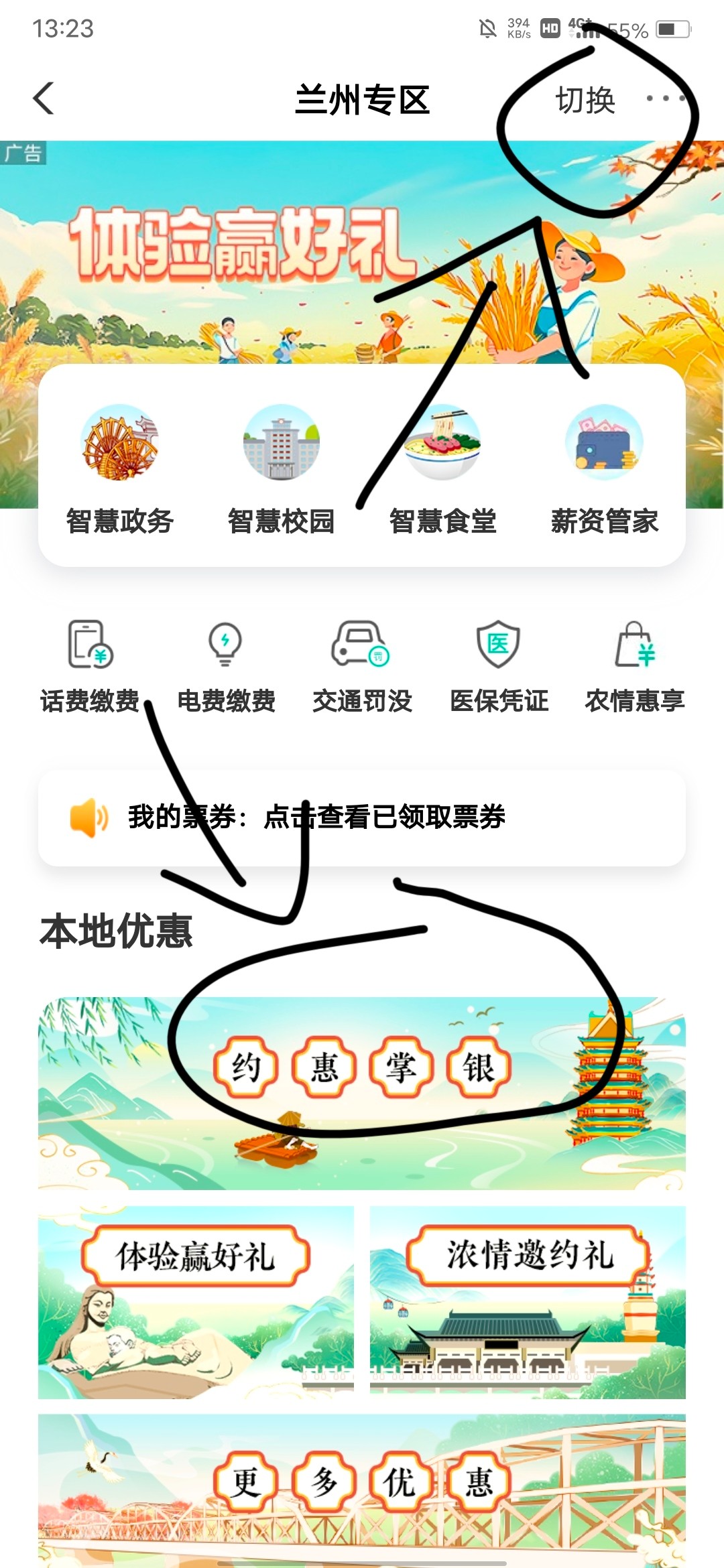This screenshot has width=724, height=1568.
Task: Open 智慧校园 service
Action: tap(282, 469)
